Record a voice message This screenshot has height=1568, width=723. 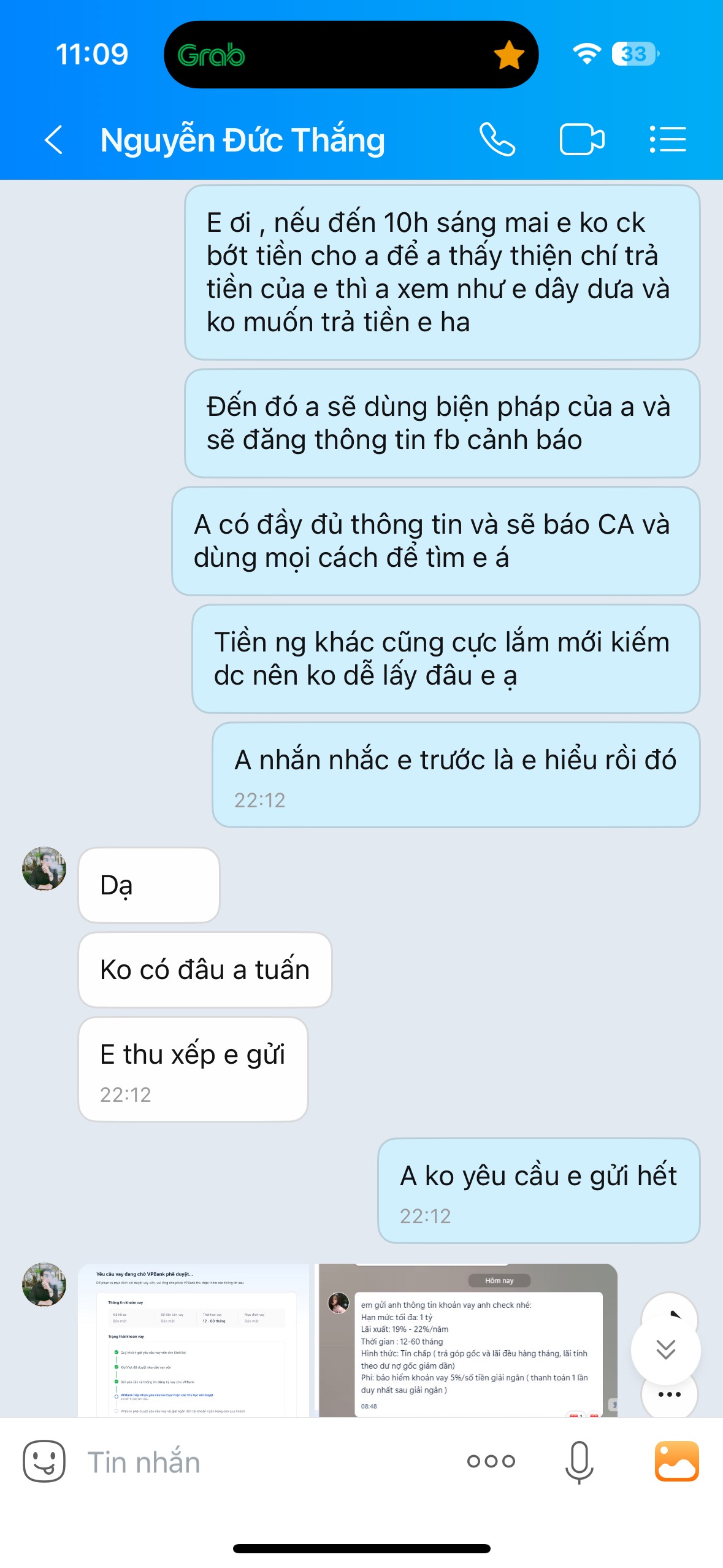[579, 1461]
